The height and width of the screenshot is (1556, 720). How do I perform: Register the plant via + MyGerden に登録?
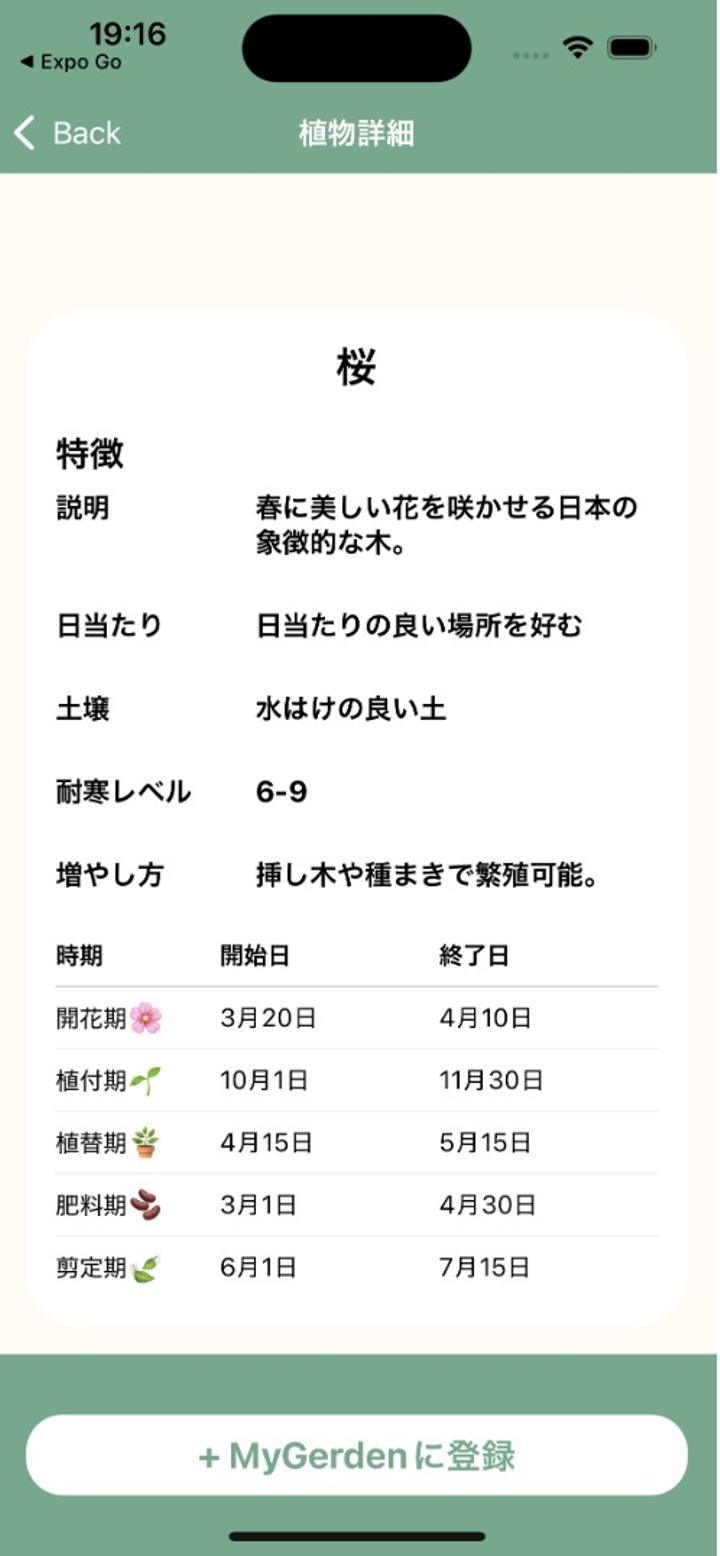[357, 1455]
